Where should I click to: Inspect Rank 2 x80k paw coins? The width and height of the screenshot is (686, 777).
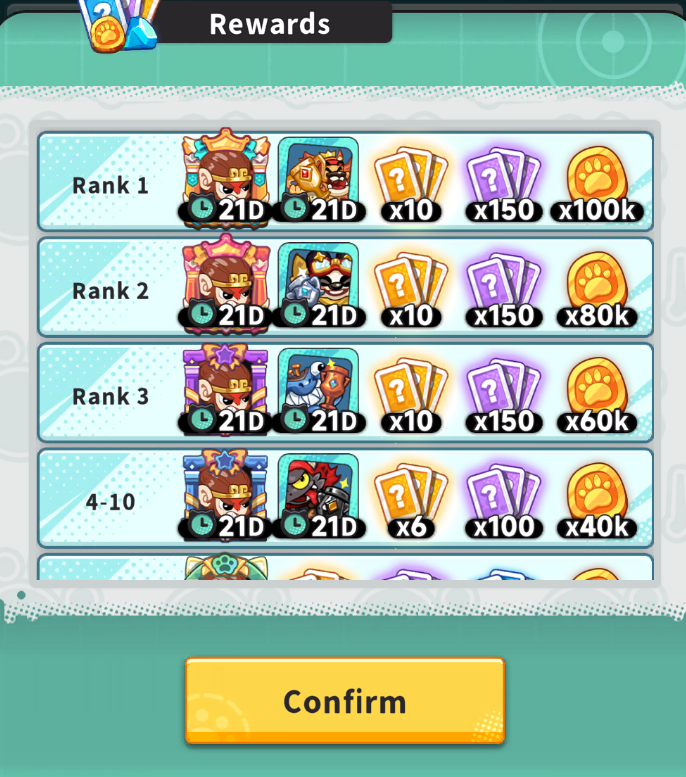point(597,289)
